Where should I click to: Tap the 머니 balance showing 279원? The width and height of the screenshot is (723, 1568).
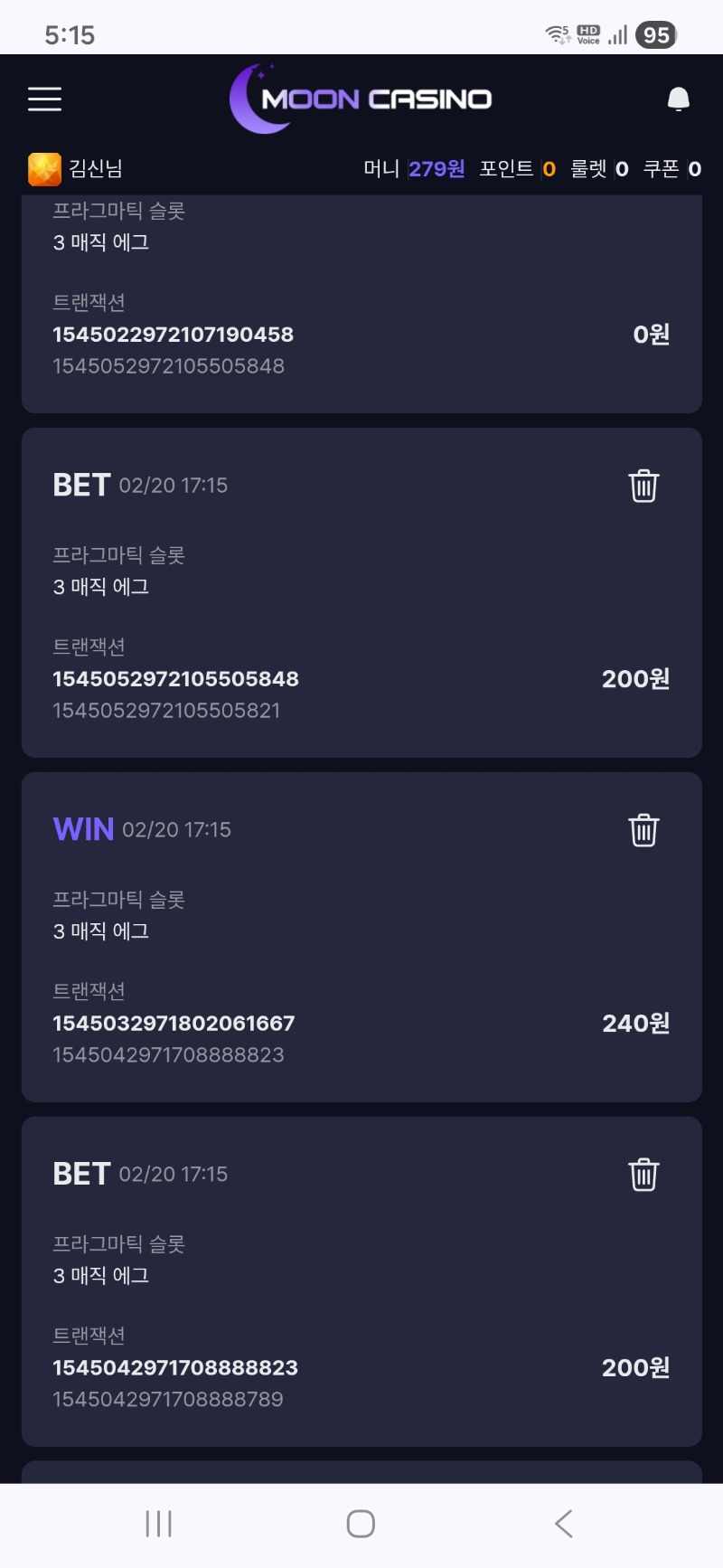tap(437, 167)
